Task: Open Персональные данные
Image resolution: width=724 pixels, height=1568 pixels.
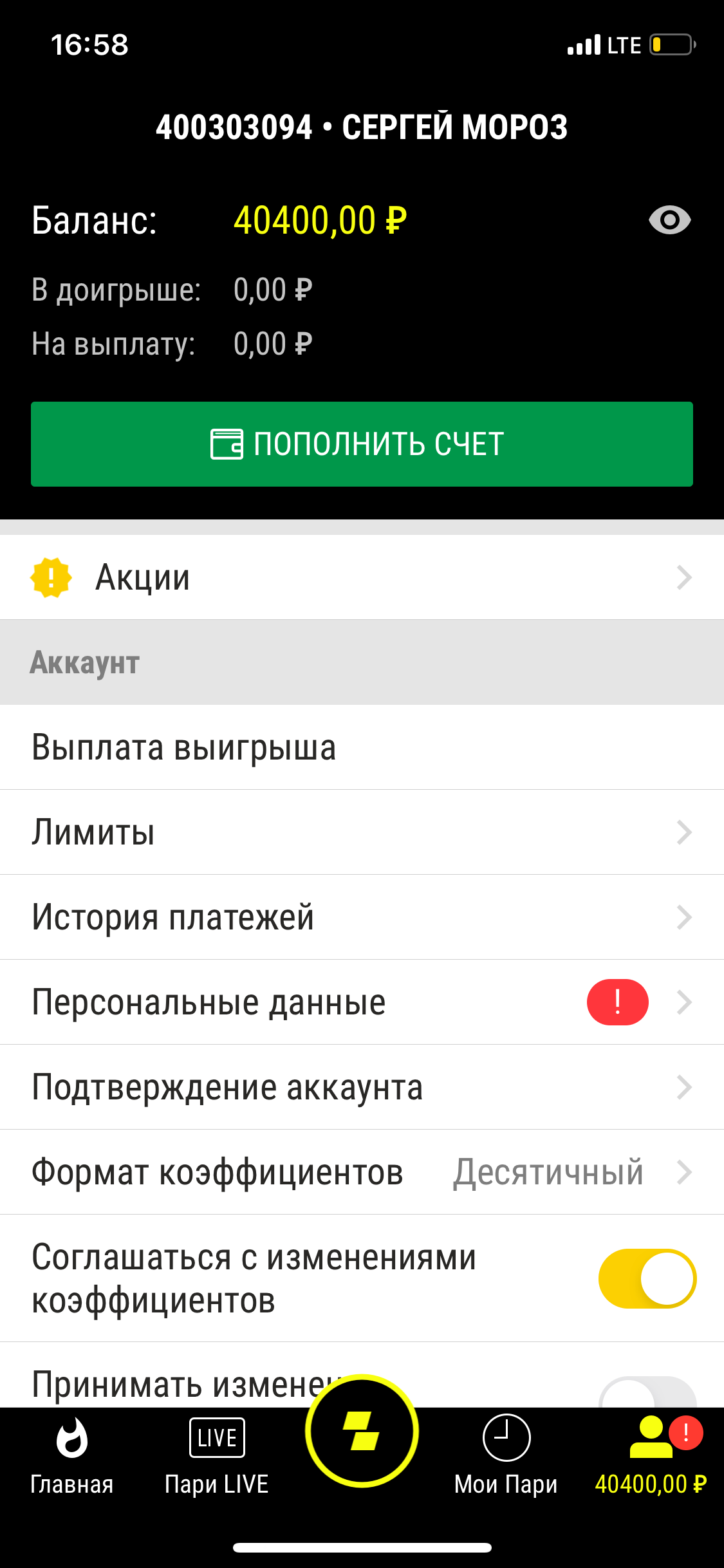Action: pyautogui.click(x=362, y=1002)
